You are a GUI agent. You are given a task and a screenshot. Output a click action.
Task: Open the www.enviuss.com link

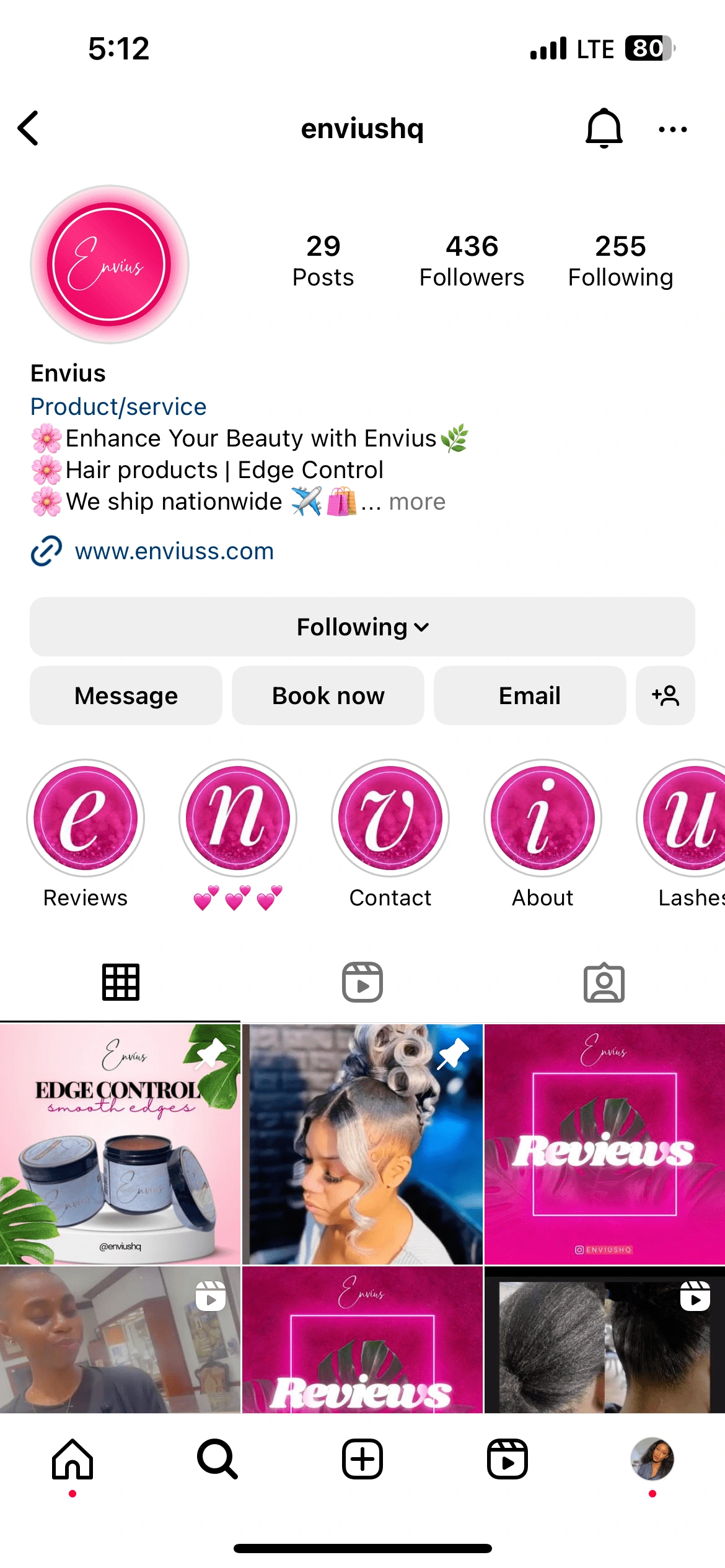(x=174, y=551)
